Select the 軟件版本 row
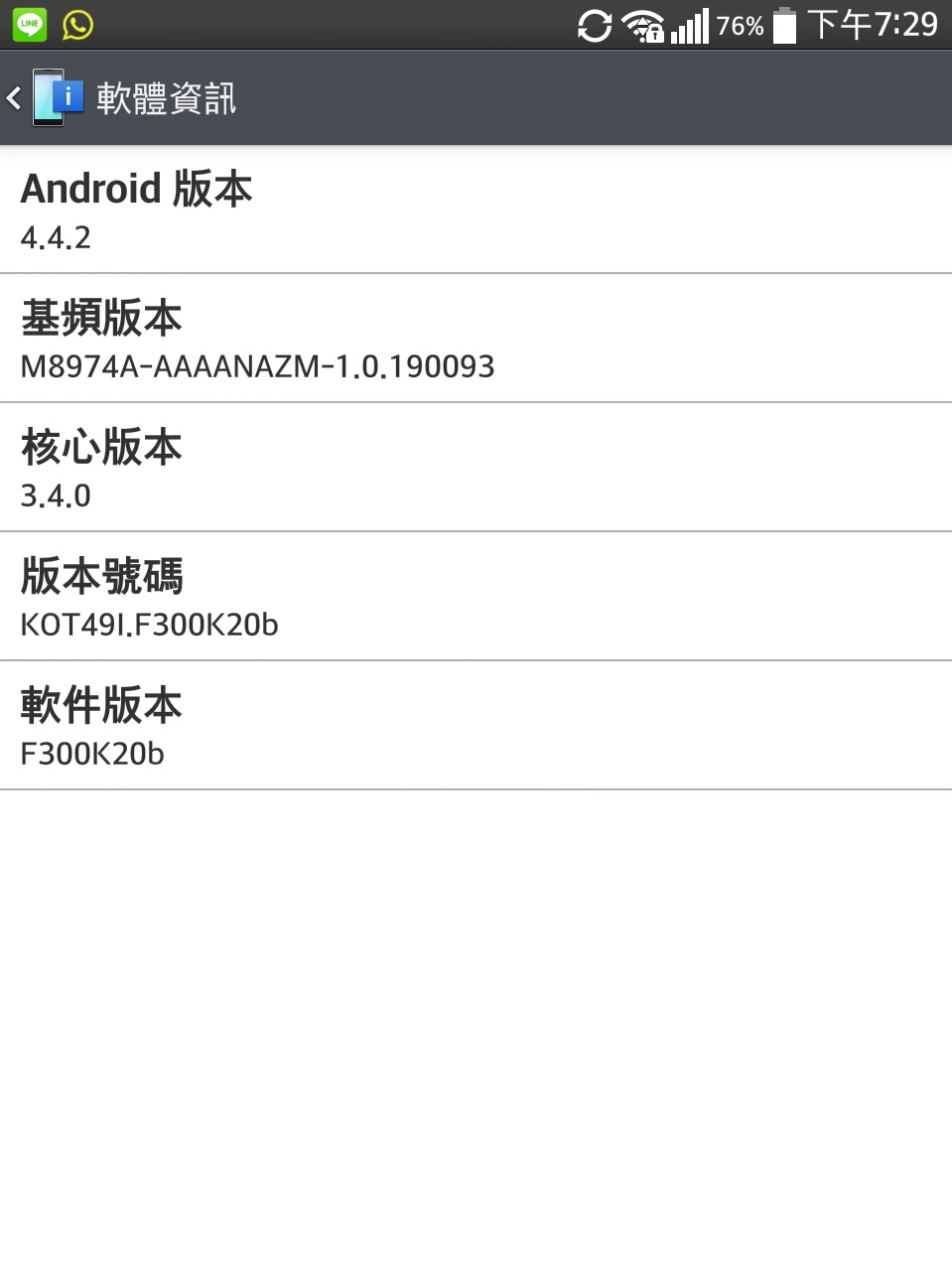The height and width of the screenshot is (1270, 952). [476, 727]
